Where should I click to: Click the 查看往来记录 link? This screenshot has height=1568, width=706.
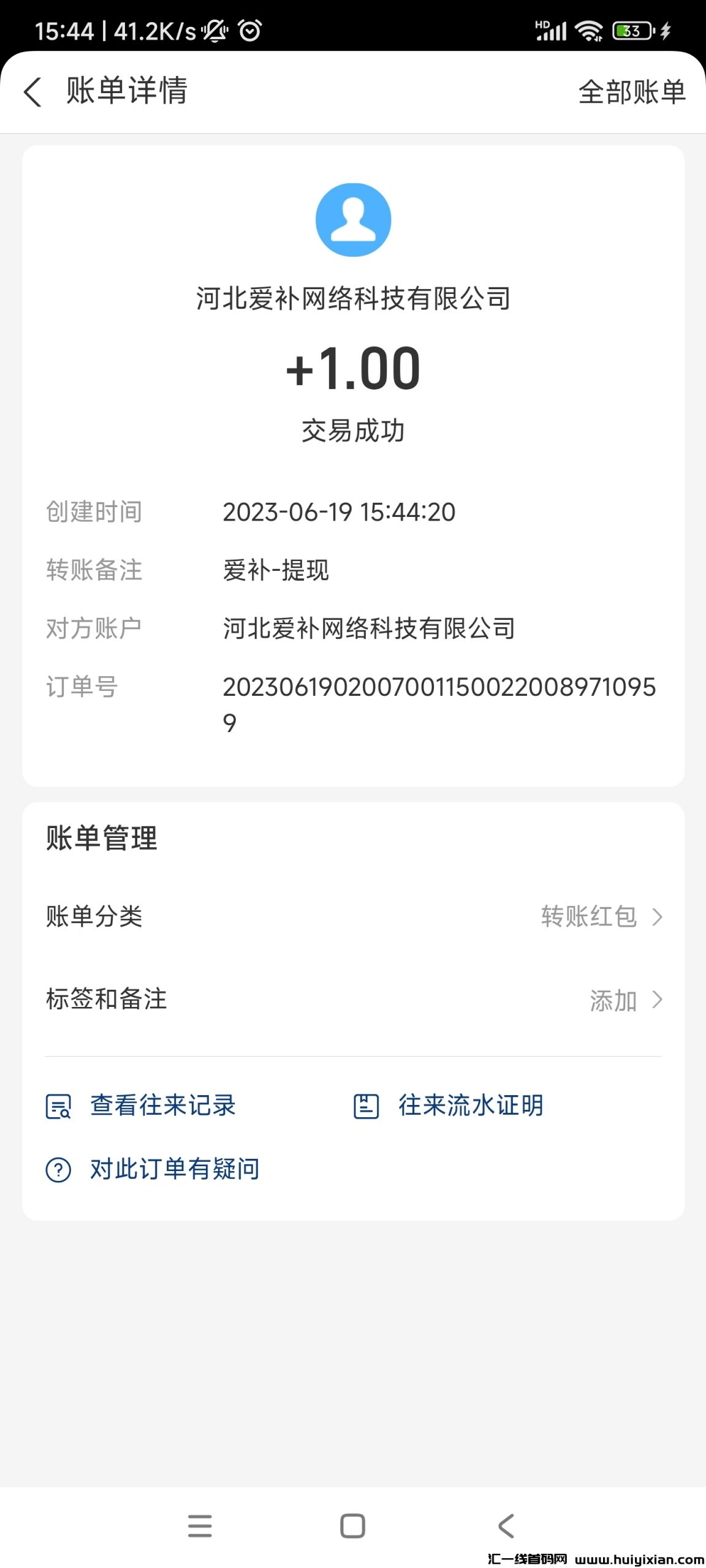click(163, 1106)
